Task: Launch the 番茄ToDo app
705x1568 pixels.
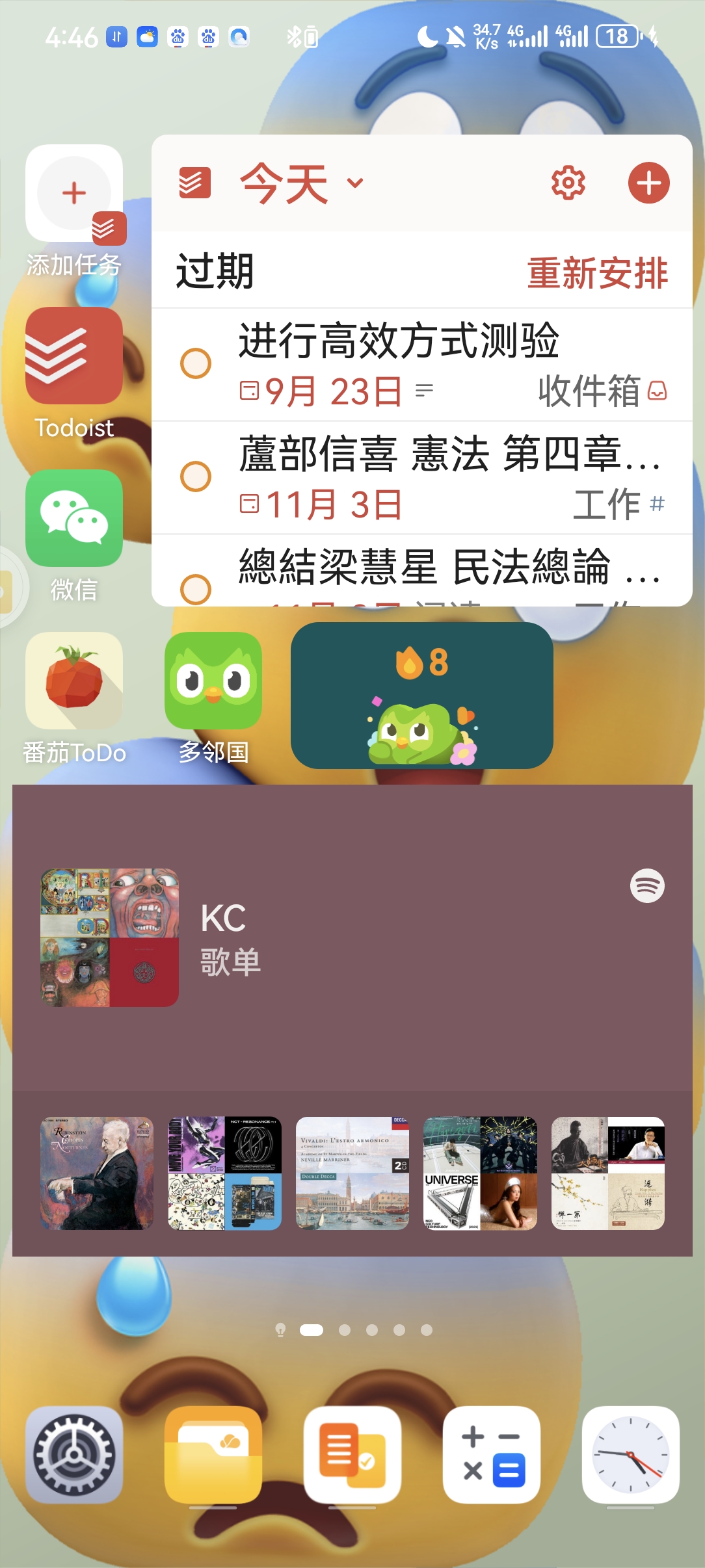Action: pyautogui.click(x=74, y=681)
